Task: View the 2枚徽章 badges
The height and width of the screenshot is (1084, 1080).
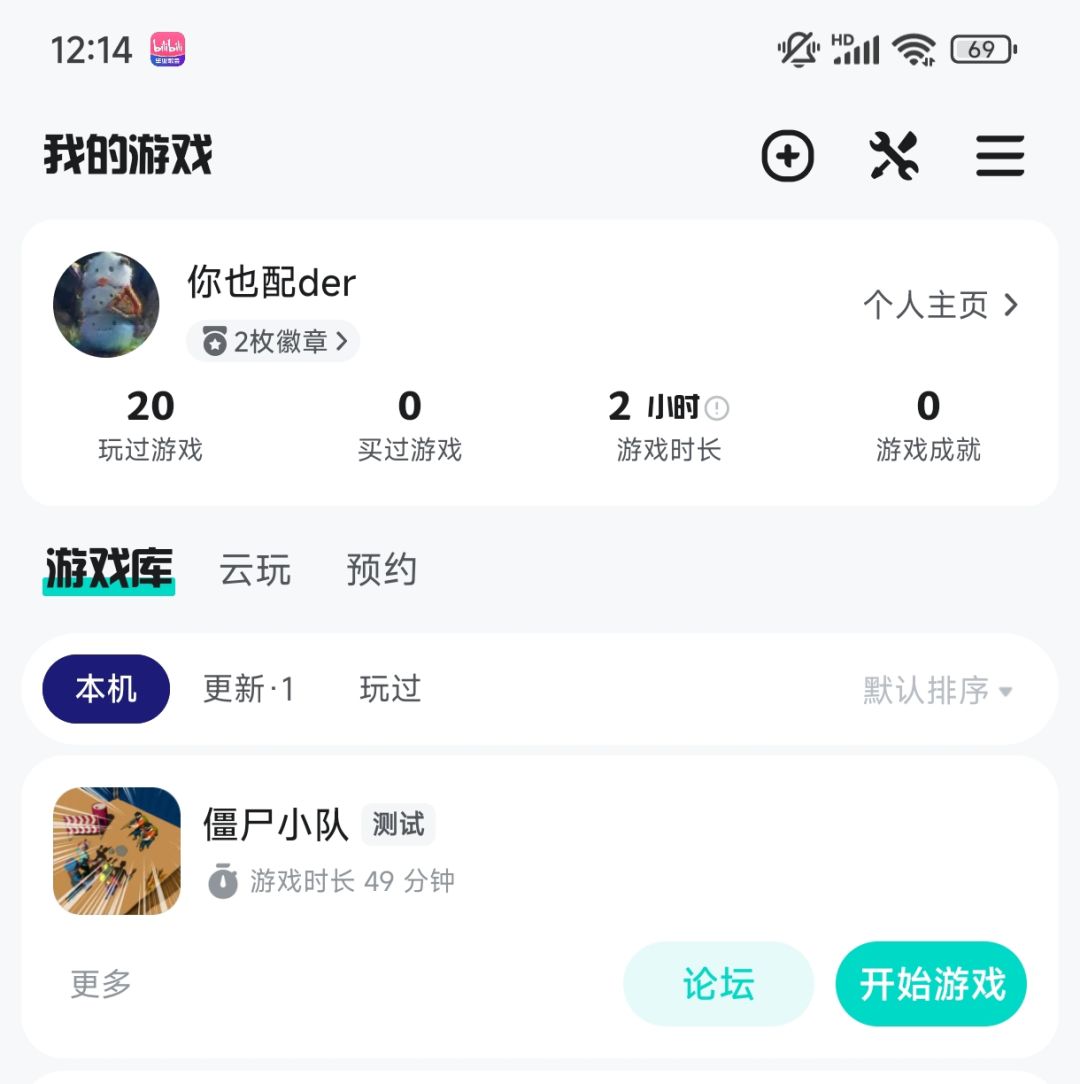Action: click(272, 342)
